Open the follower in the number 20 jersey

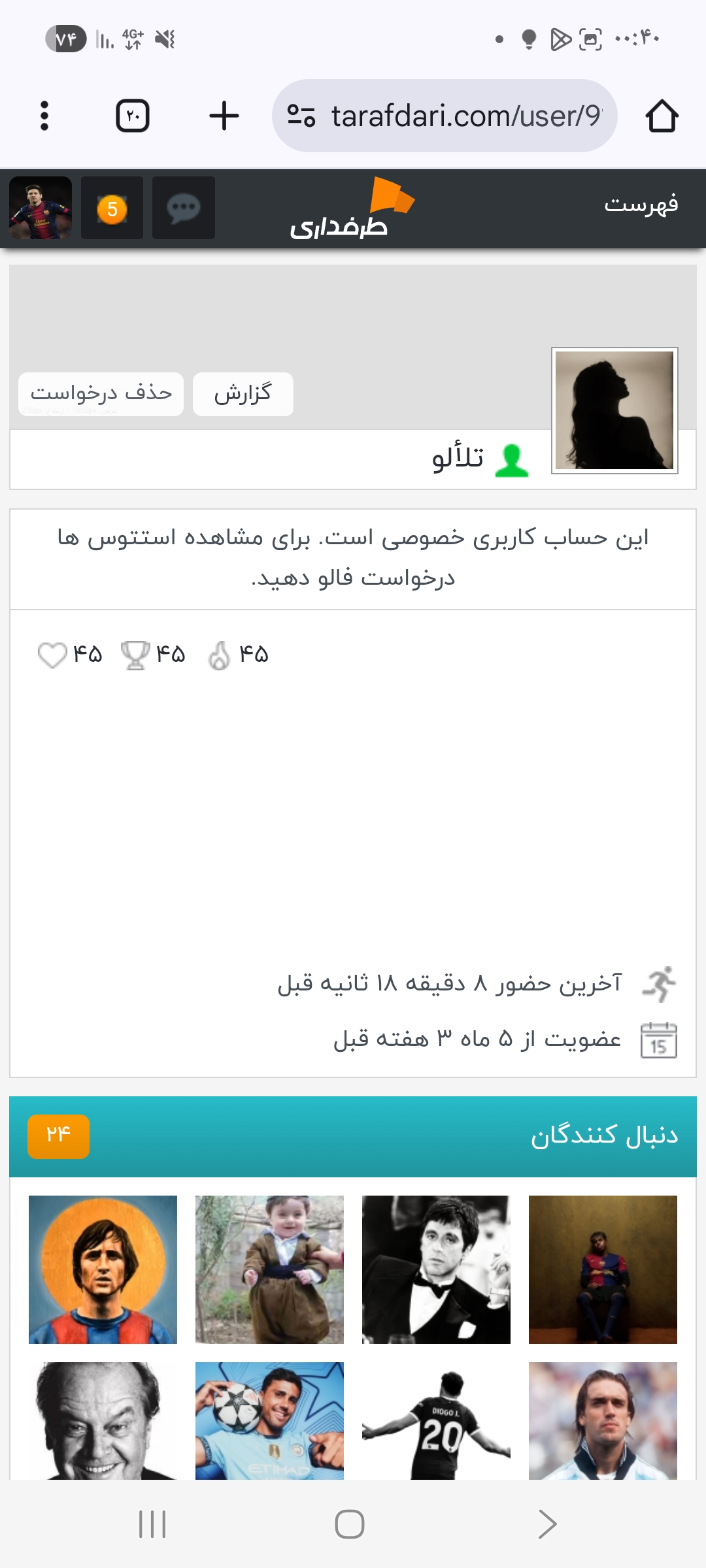click(436, 1421)
